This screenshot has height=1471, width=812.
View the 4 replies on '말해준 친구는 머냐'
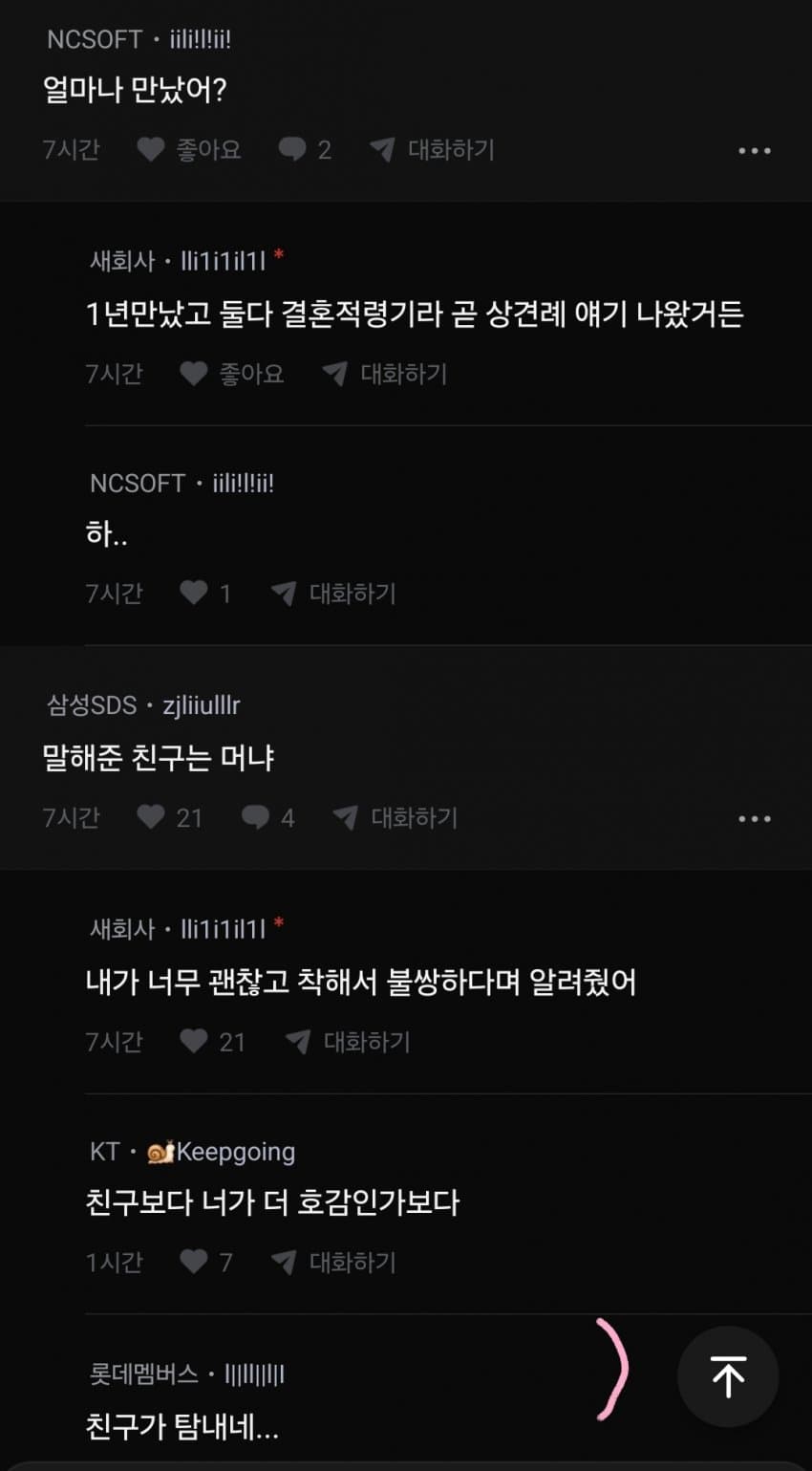pos(268,817)
